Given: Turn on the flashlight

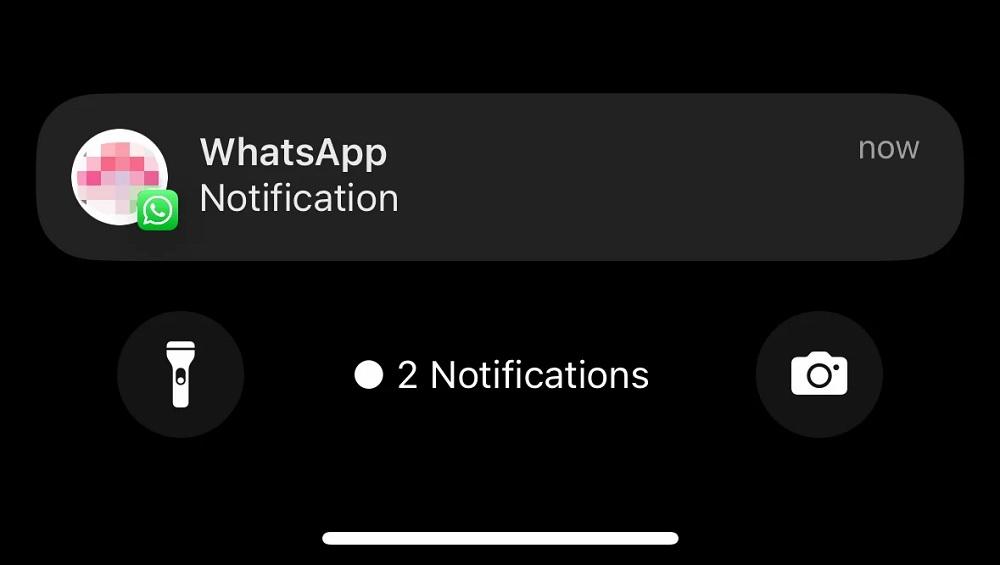Looking at the screenshot, I should (x=180, y=375).
